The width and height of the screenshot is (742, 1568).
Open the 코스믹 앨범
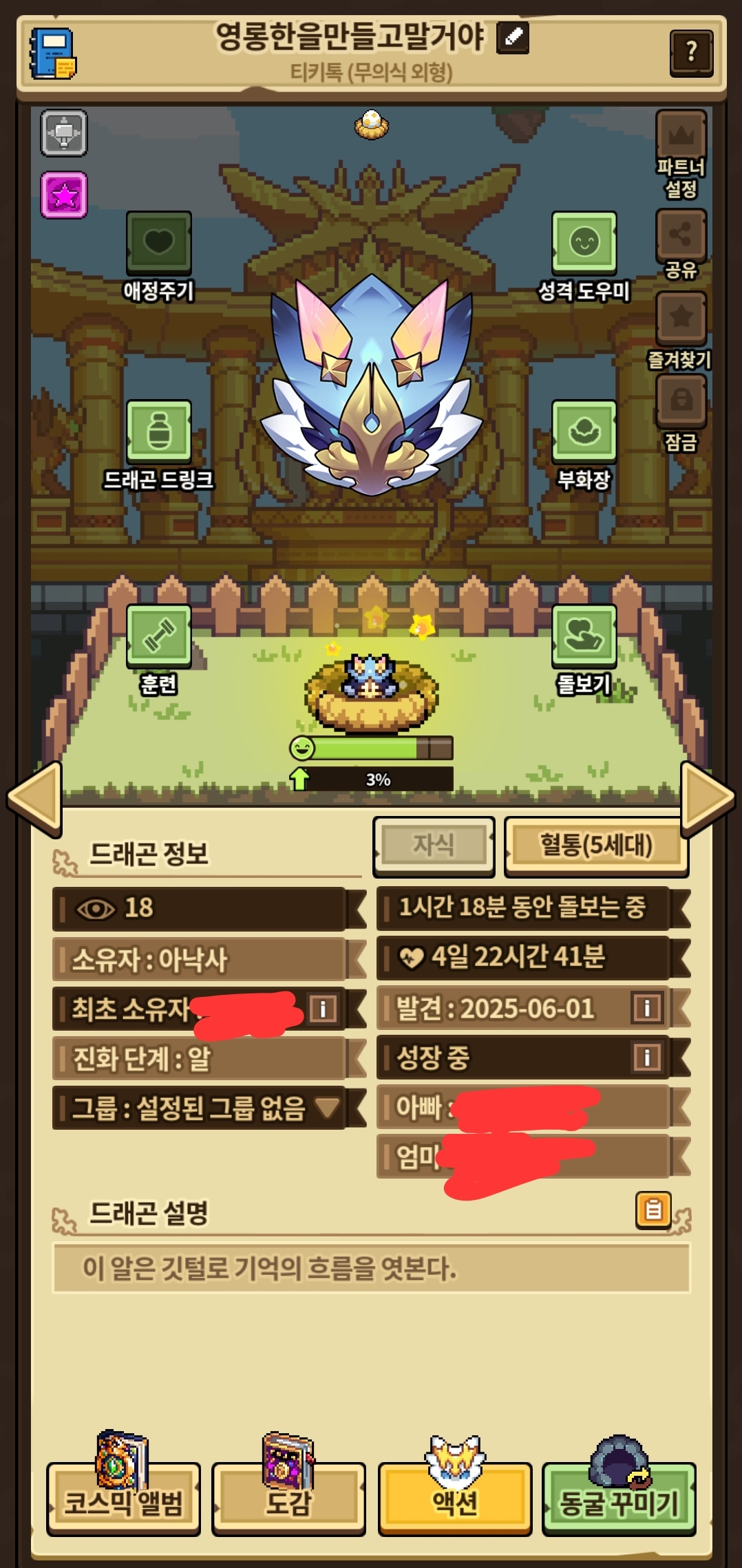[x=123, y=1502]
